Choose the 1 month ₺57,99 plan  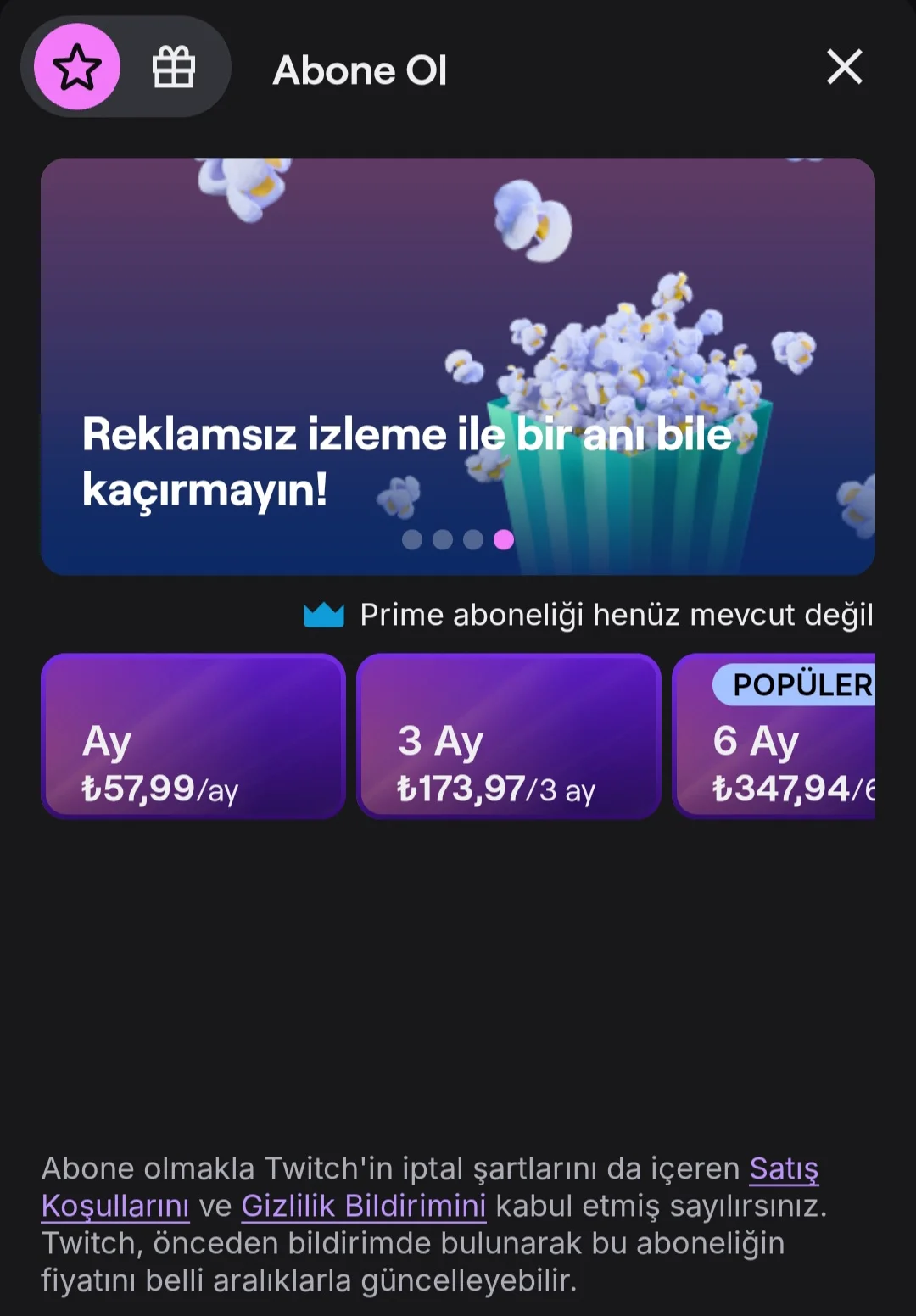pos(193,736)
